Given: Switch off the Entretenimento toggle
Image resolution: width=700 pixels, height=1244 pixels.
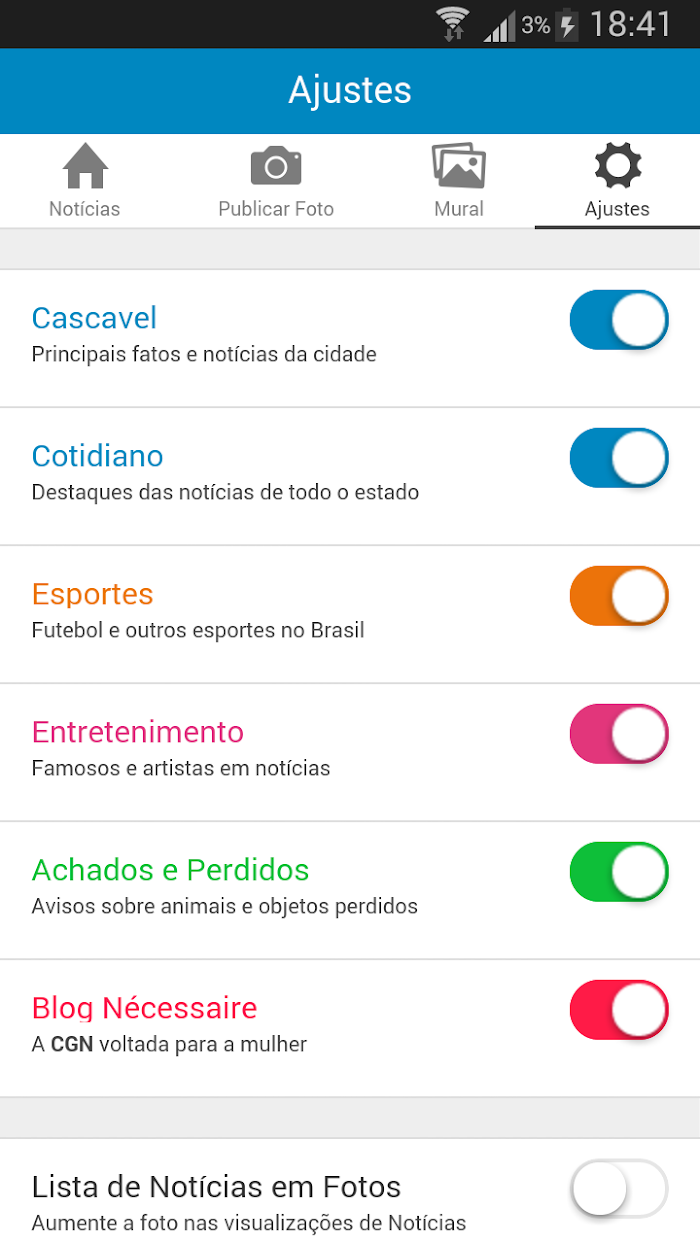Looking at the screenshot, I should (x=619, y=734).
